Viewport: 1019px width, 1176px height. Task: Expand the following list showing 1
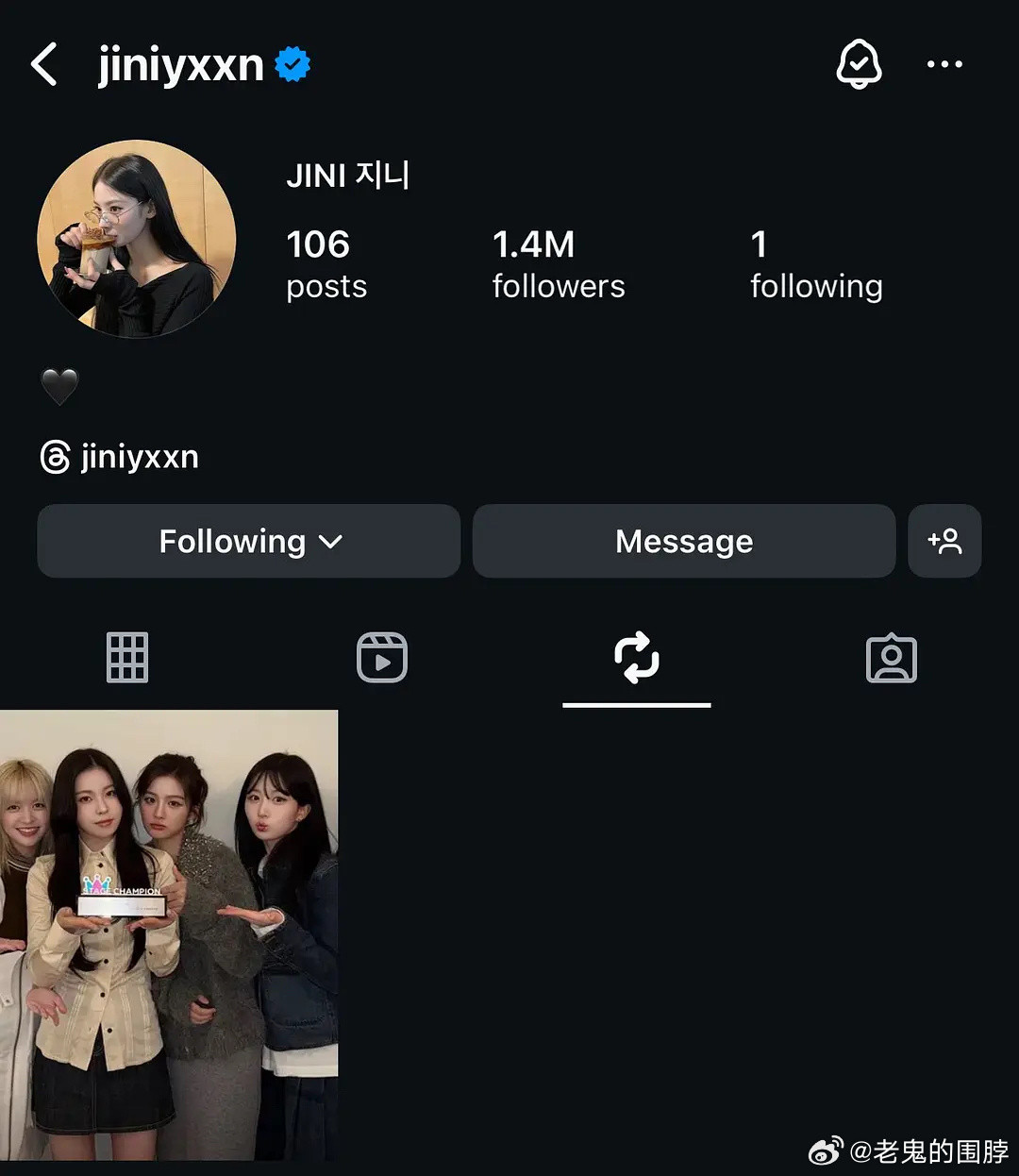click(x=815, y=262)
